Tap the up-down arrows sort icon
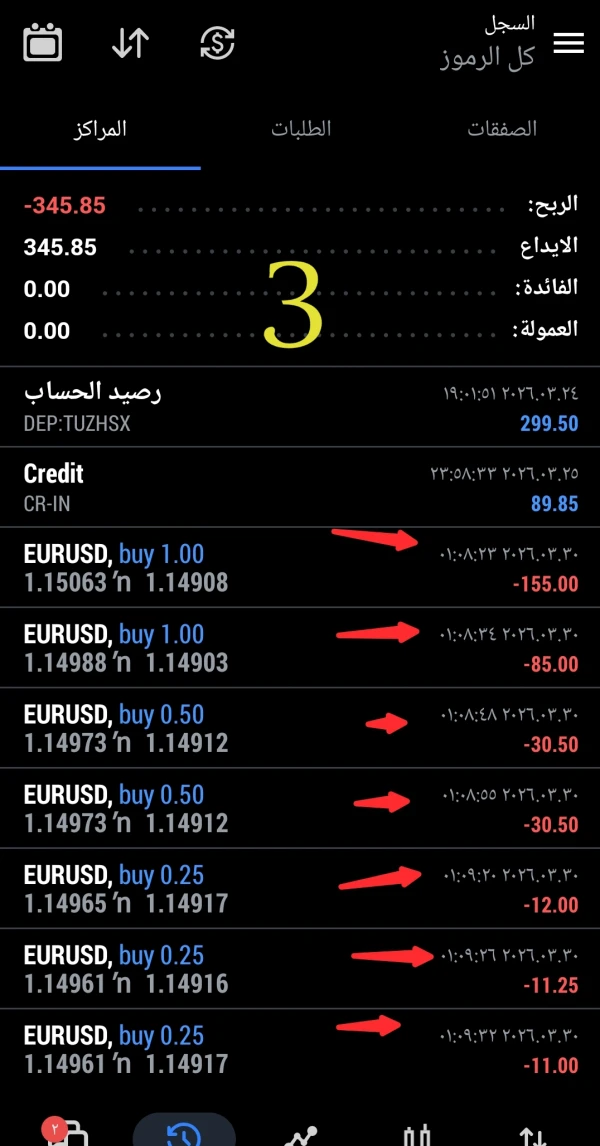 coord(130,43)
